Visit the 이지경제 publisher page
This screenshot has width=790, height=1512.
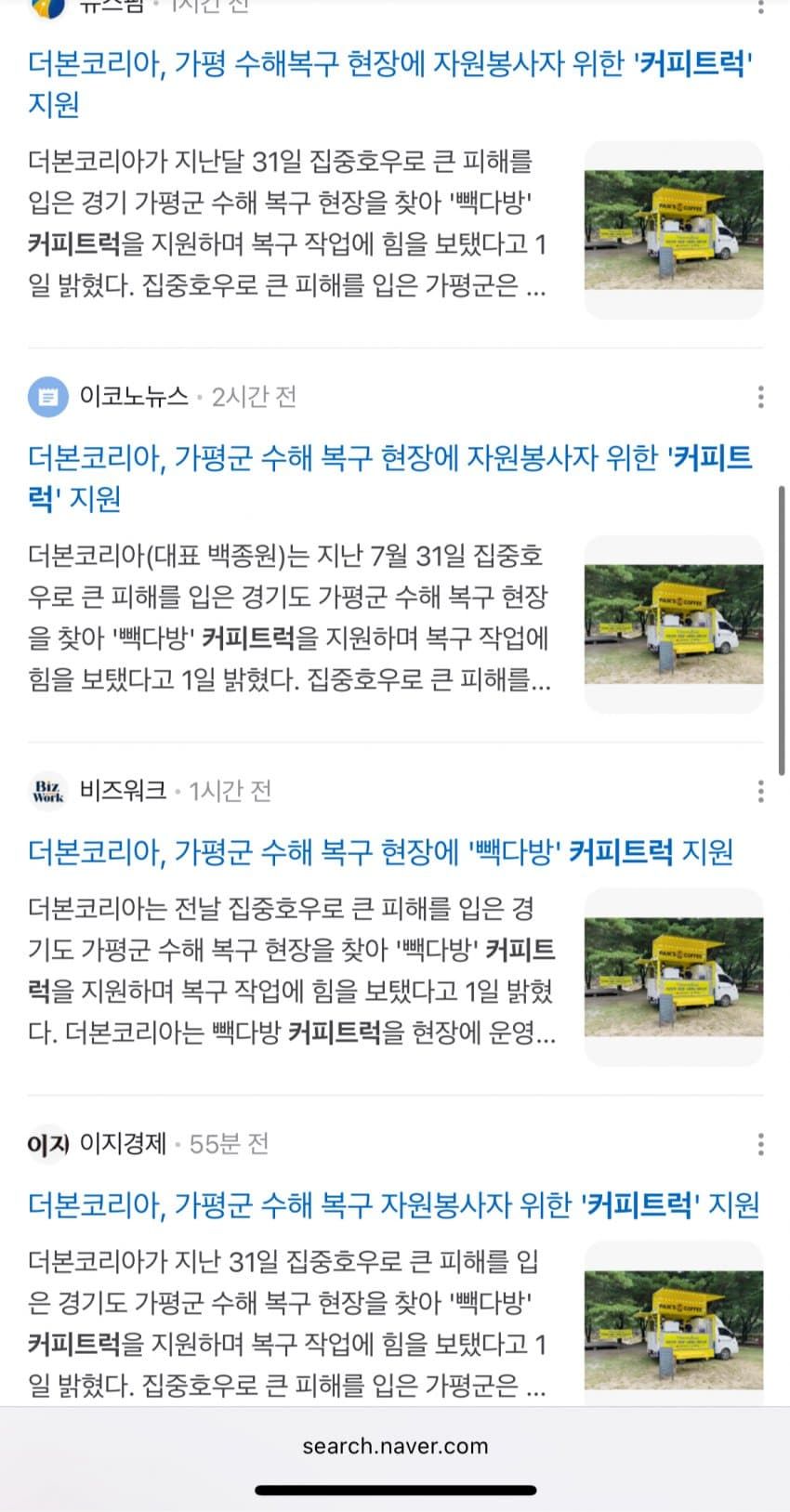point(123,1144)
